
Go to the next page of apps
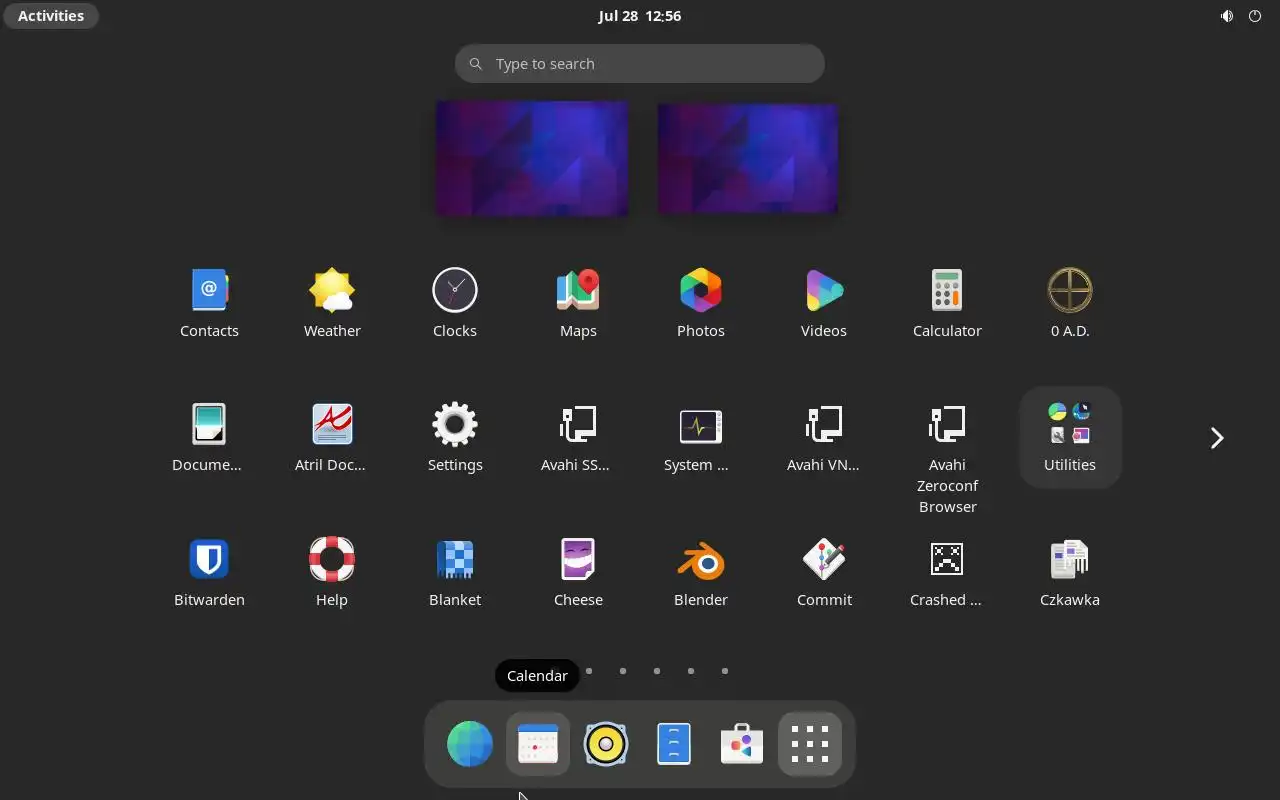pyautogui.click(x=1216, y=438)
